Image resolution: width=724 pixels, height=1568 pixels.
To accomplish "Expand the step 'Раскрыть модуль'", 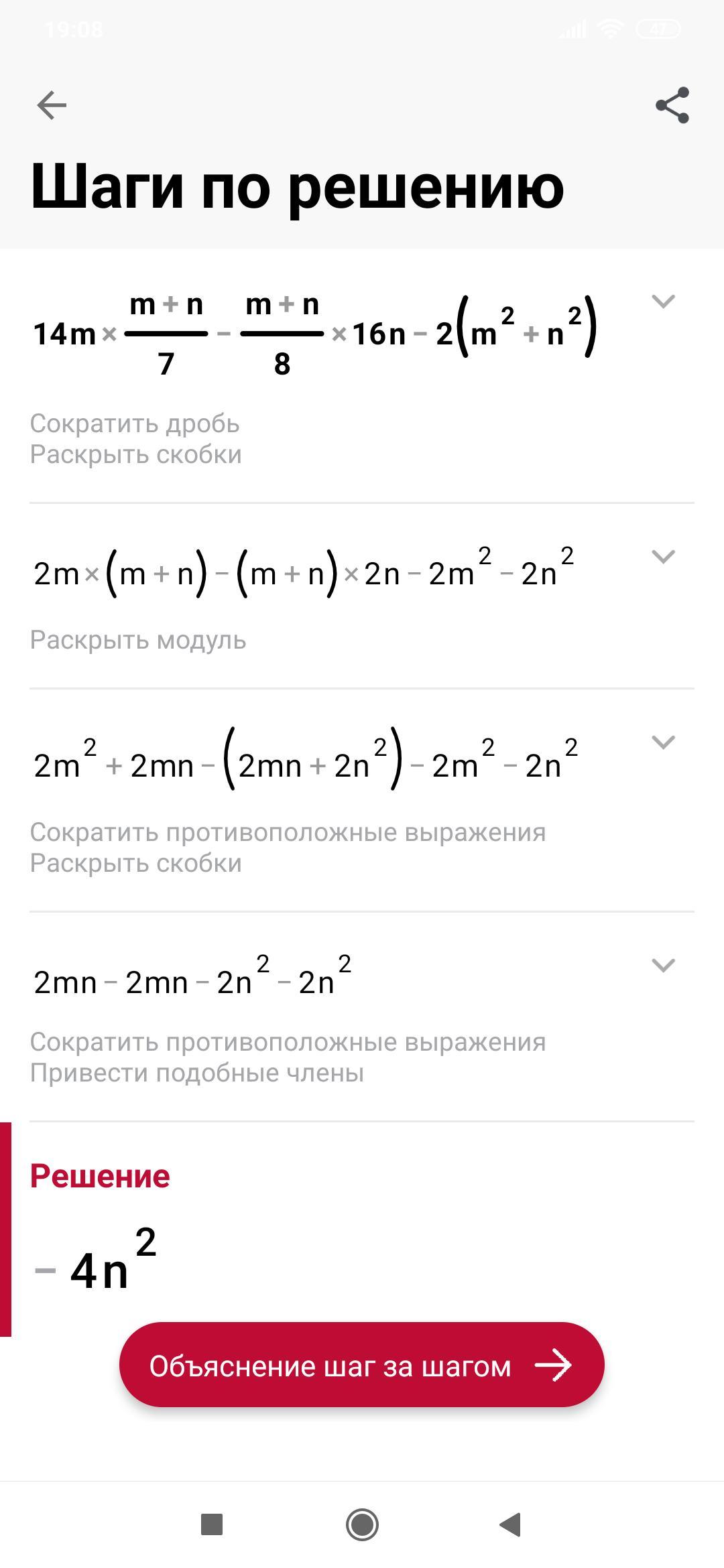I will 663,557.
